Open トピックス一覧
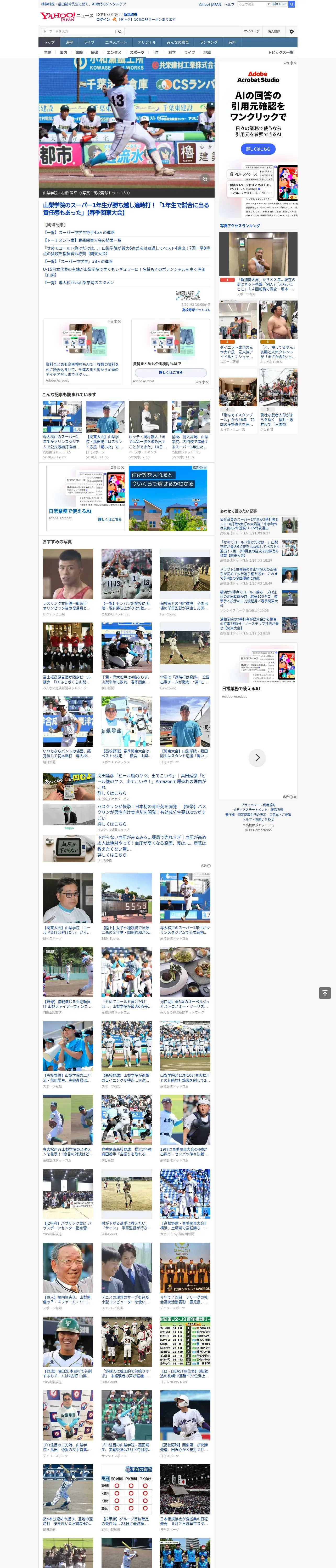The height and width of the screenshot is (1568, 336). (281, 52)
